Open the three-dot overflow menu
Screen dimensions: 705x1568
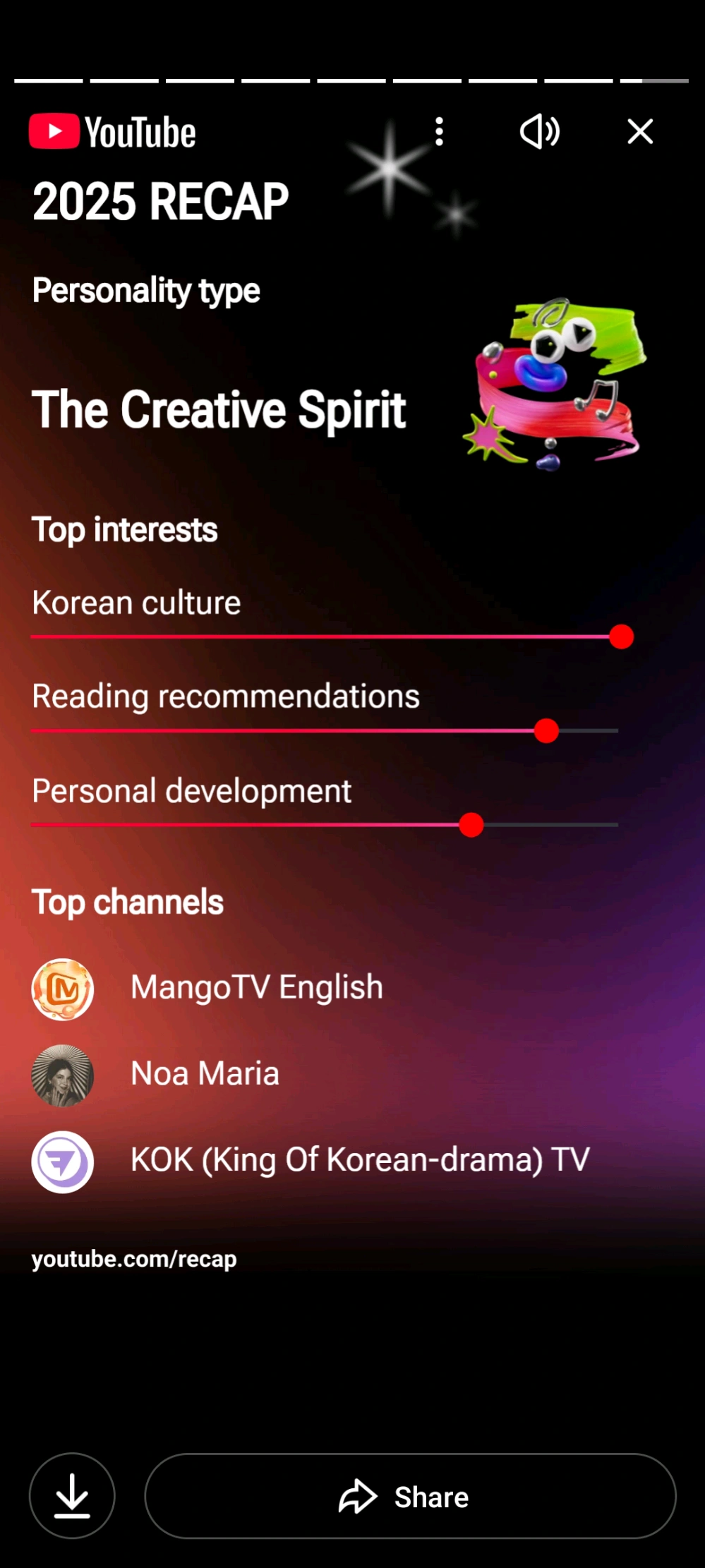coord(439,132)
